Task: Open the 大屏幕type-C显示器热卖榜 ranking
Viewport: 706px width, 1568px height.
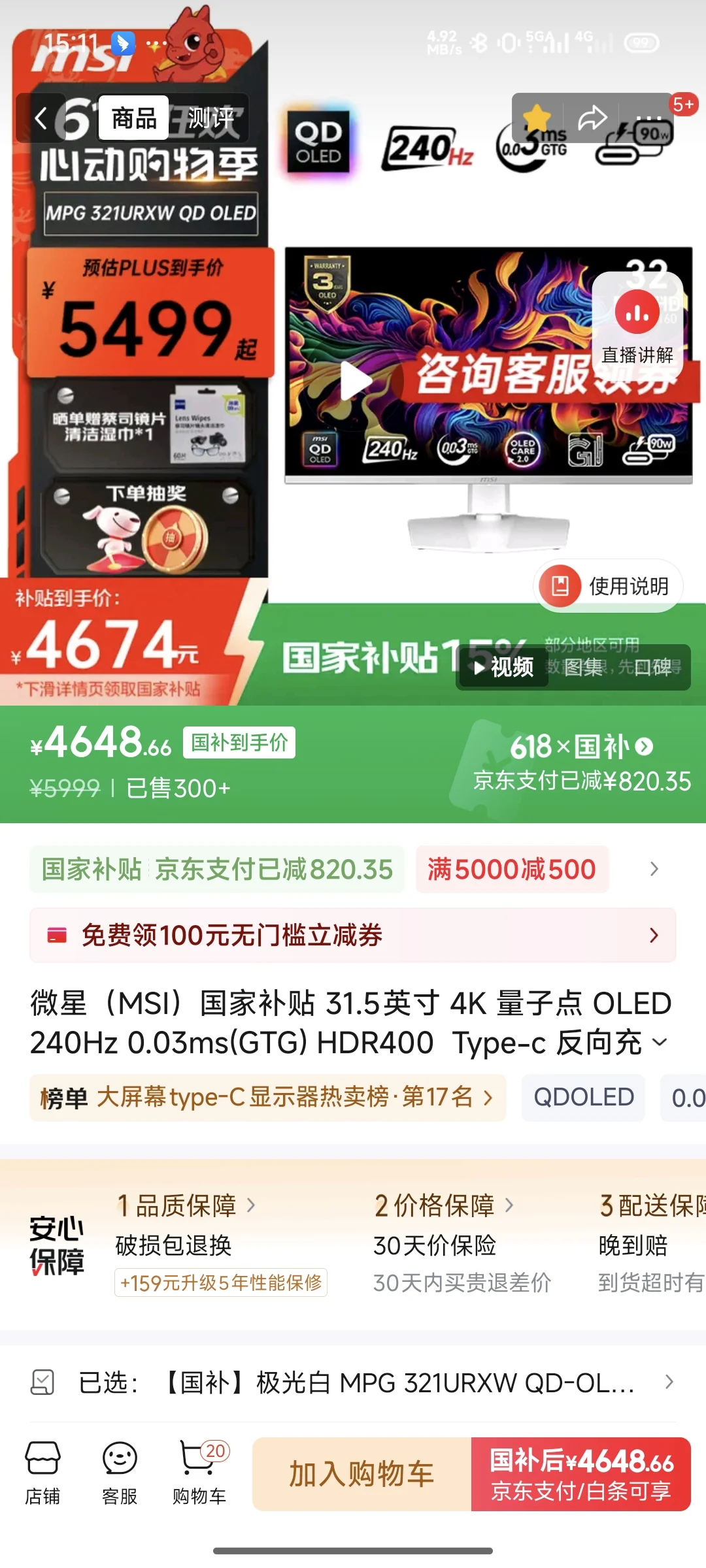Action: tap(268, 1098)
